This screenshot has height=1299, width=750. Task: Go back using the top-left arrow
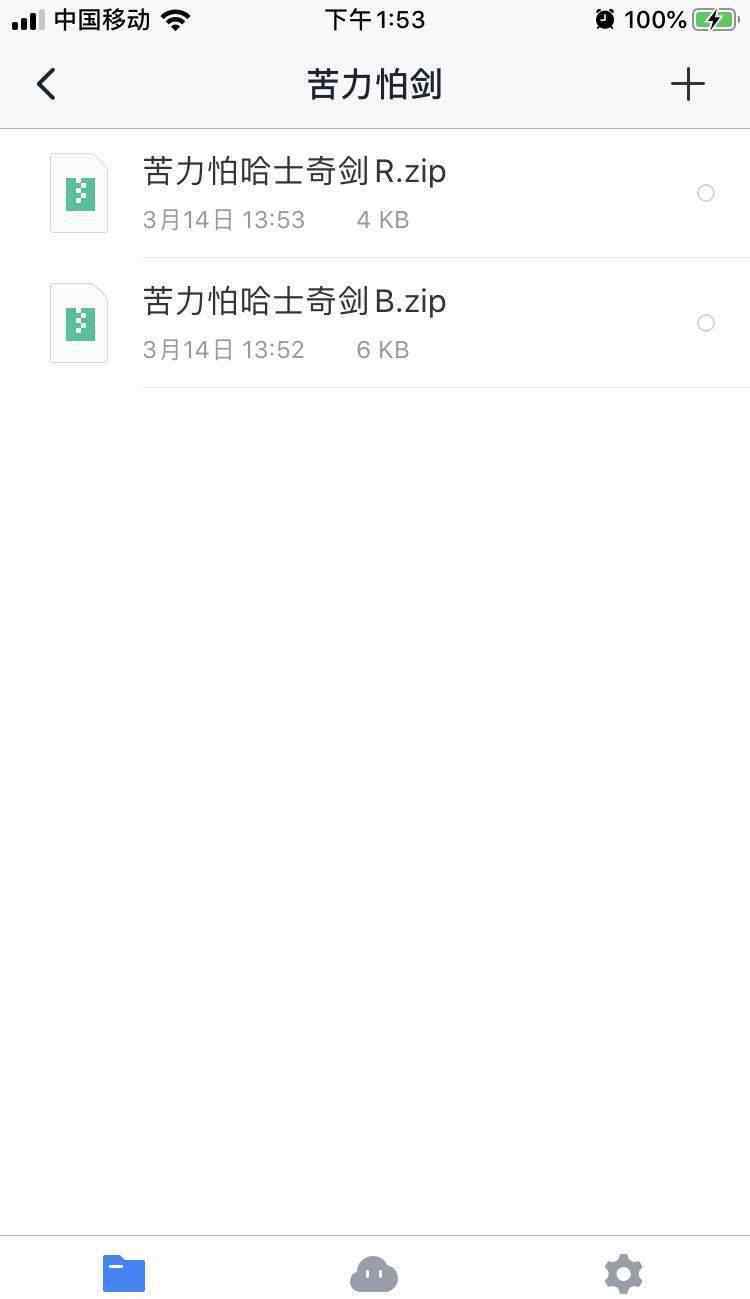tap(46, 85)
